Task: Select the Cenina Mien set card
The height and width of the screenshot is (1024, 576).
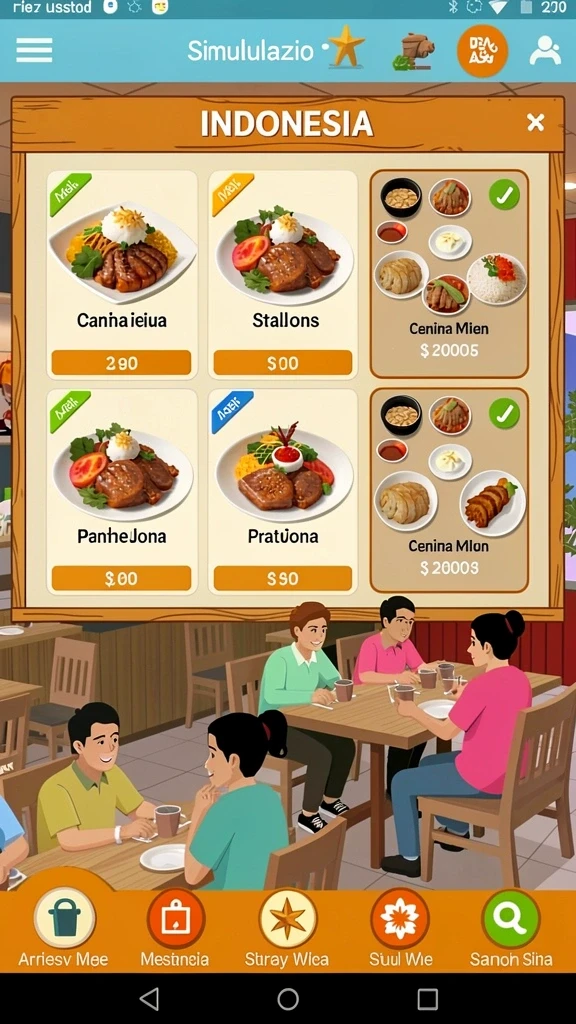Action: pyautogui.click(x=449, y=274)
